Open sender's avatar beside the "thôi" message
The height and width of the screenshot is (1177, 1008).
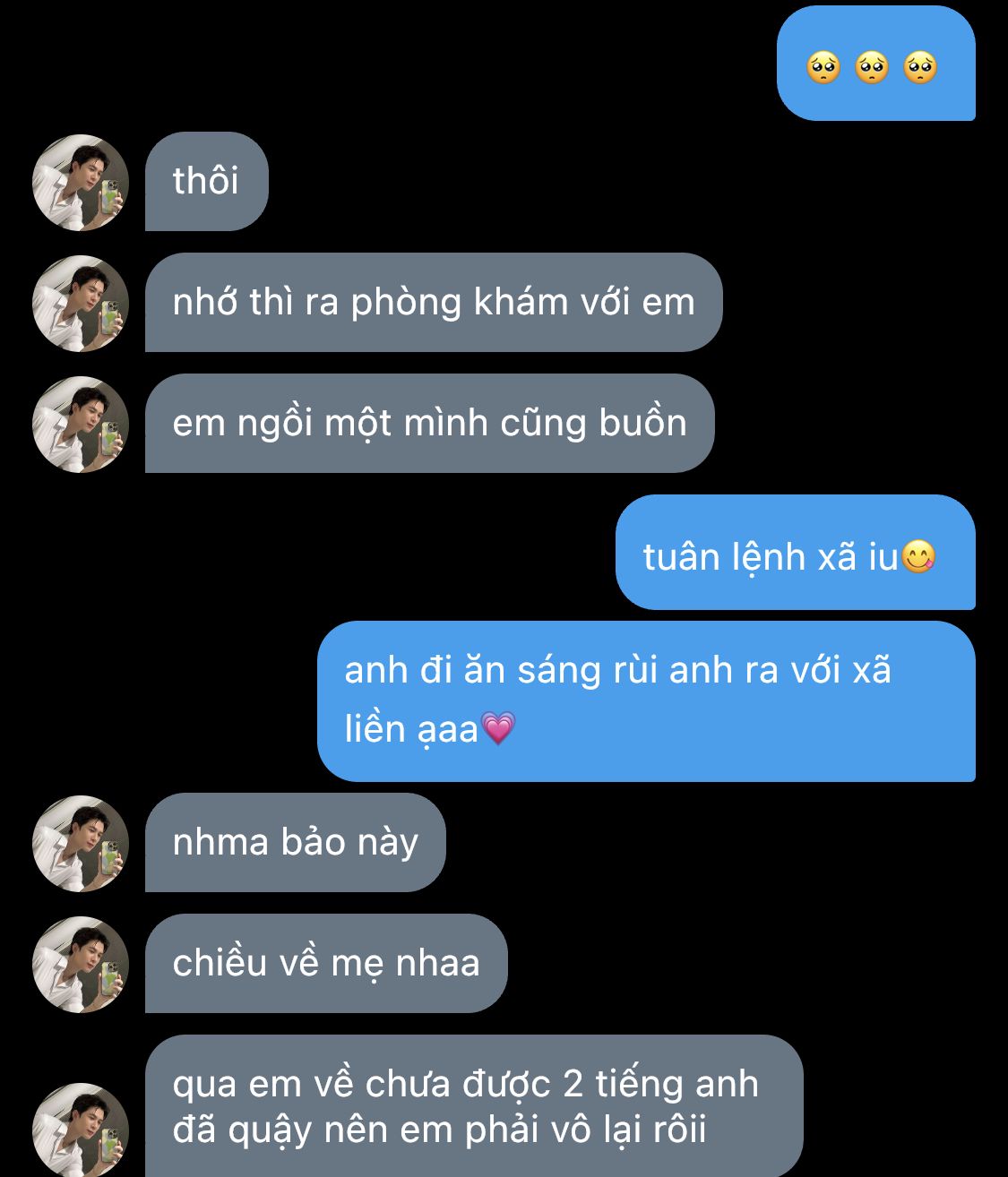(x=81, y=183)
